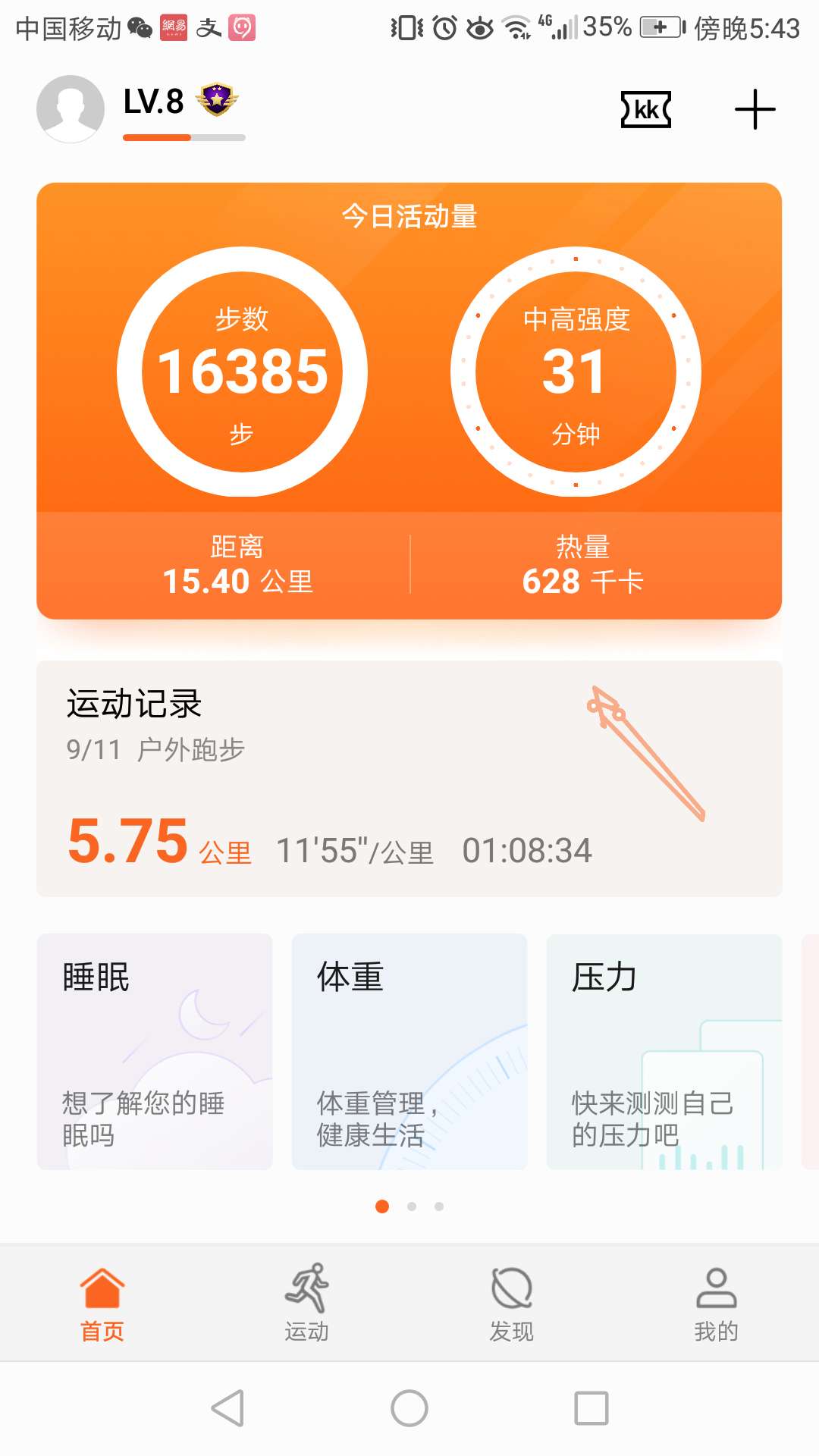Expand the 今日活动量 activity card
The height and width of the screenshot is (1456, 819).
[x=409, y=217]
